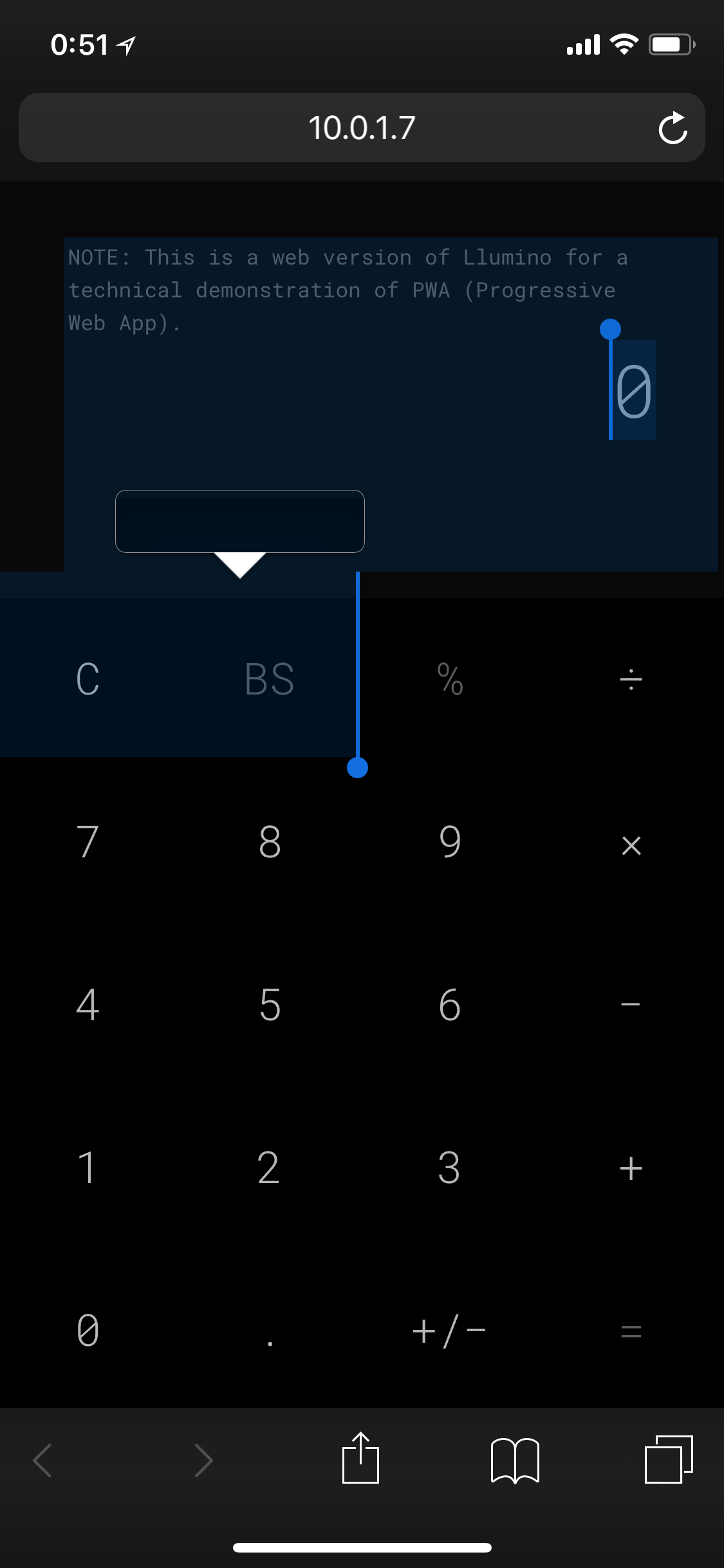Image resolution: width=724 pixels, height=1568 pixels.
Task: Enter digit 7
Action: (88, 842)
